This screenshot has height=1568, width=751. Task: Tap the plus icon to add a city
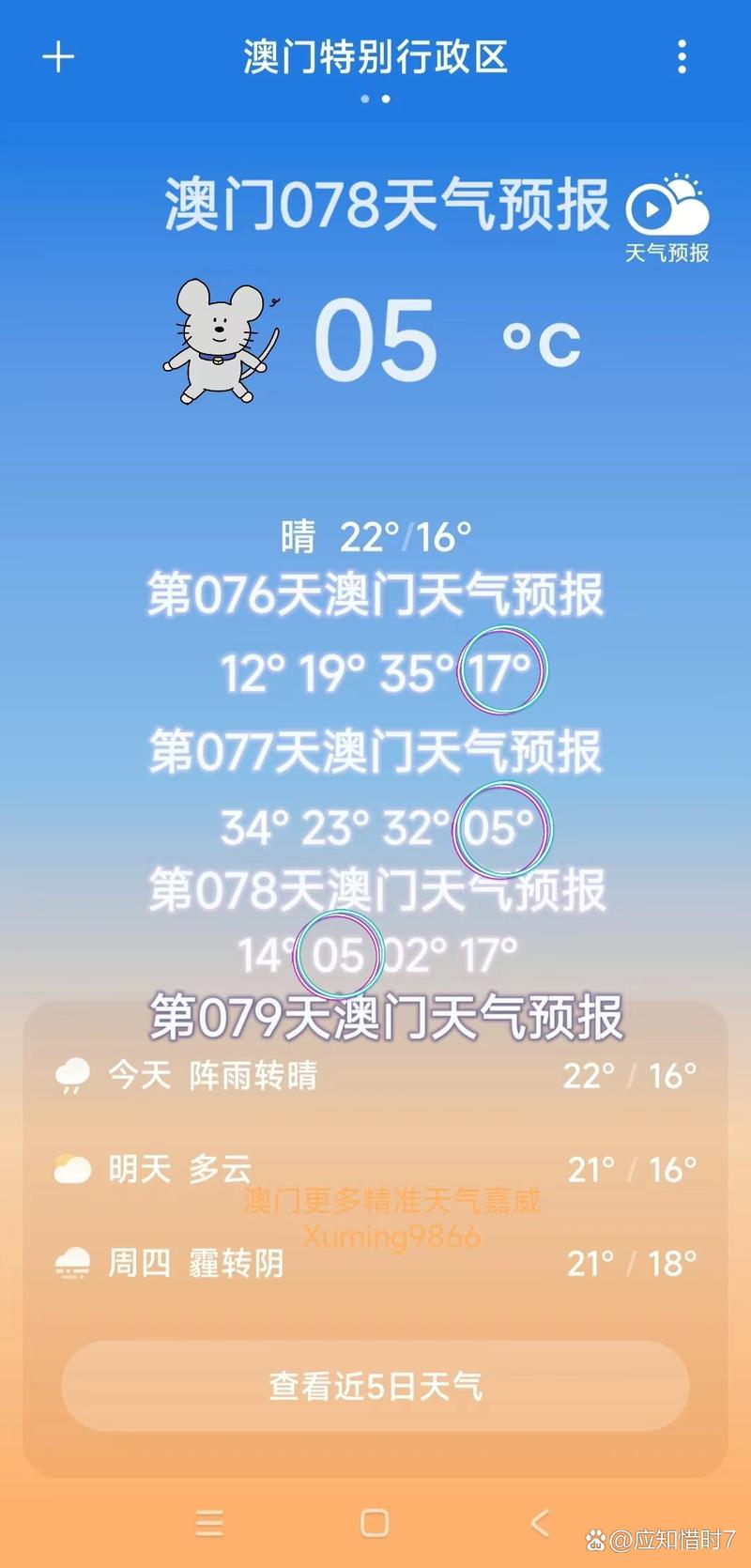58,56
